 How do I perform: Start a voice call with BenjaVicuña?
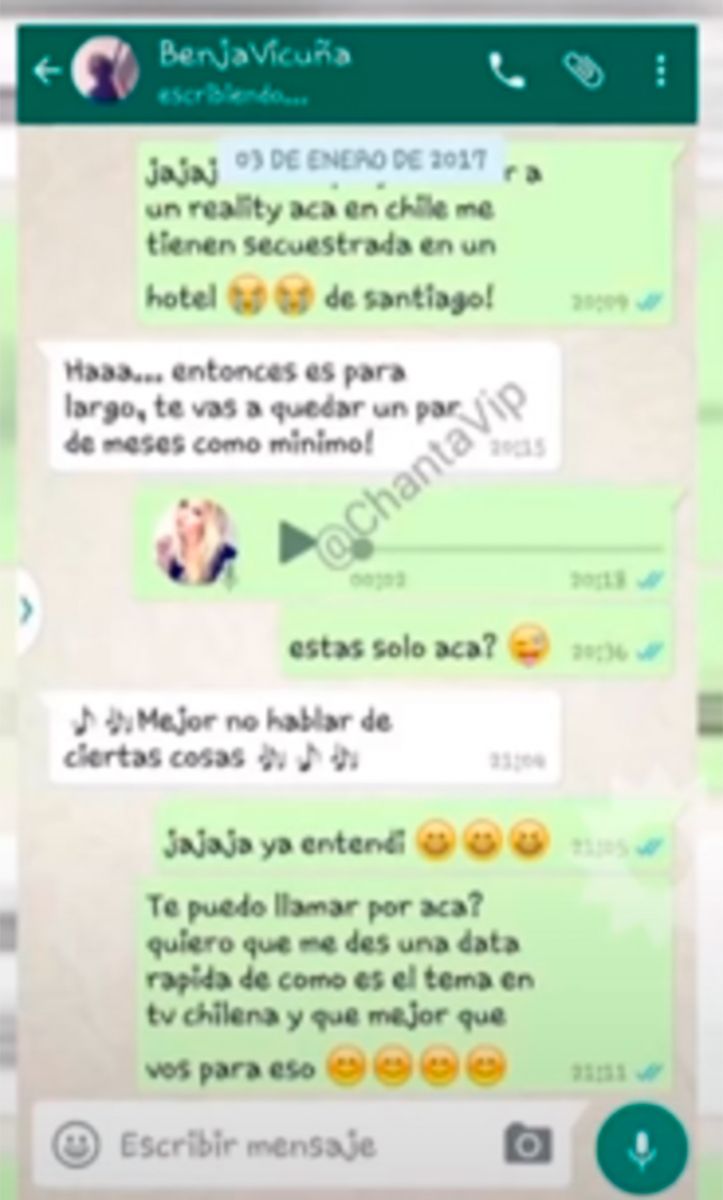506,70
